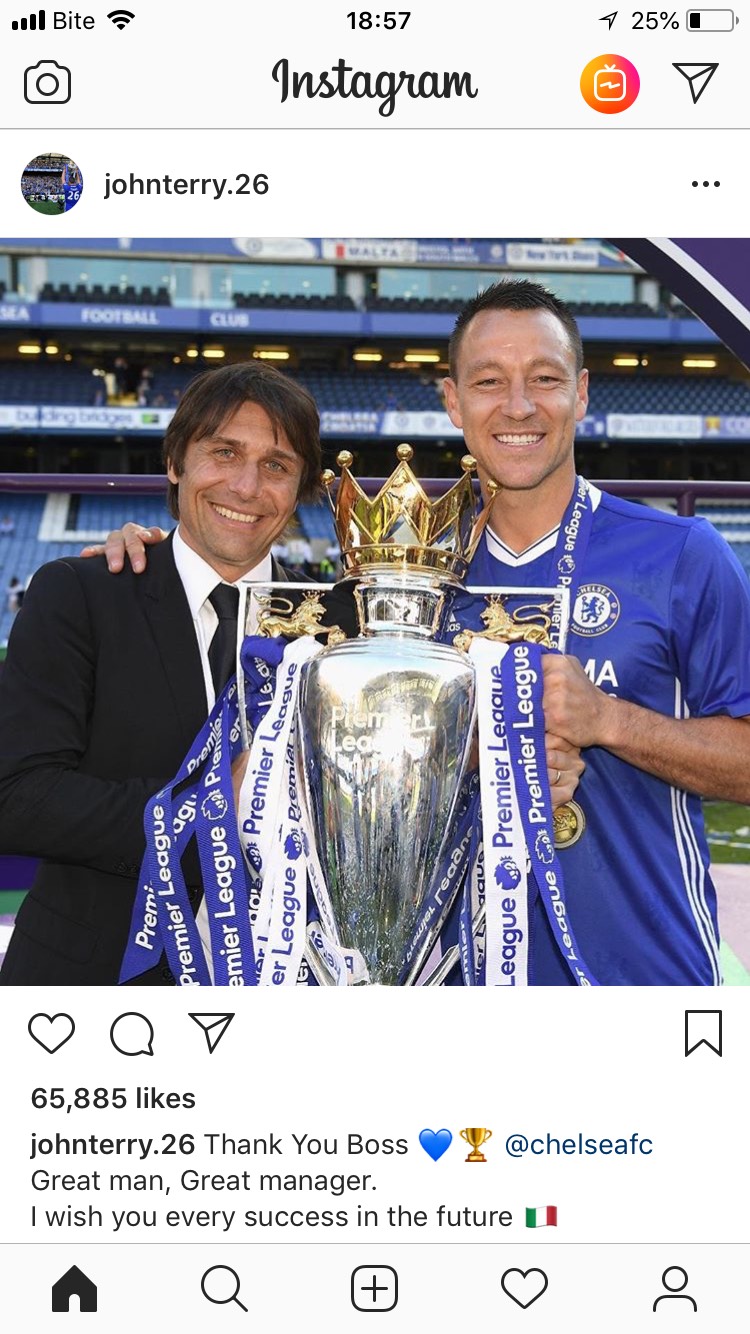This screenshot has height=1334, width=750.
Task: Open the Activity heart tab
Action: click(525, 1289)
